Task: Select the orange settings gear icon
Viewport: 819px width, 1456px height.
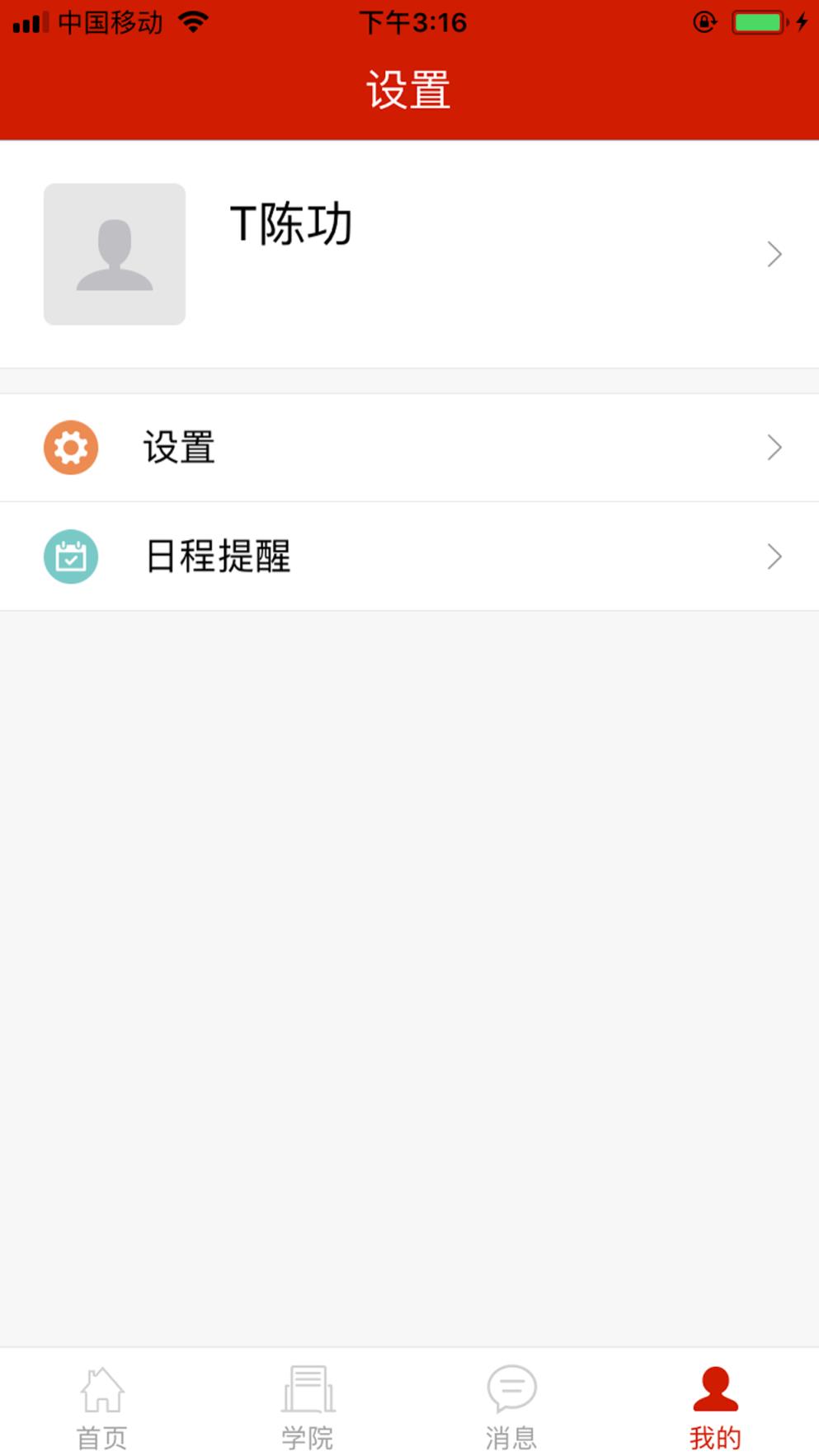Action: [71, 447]
